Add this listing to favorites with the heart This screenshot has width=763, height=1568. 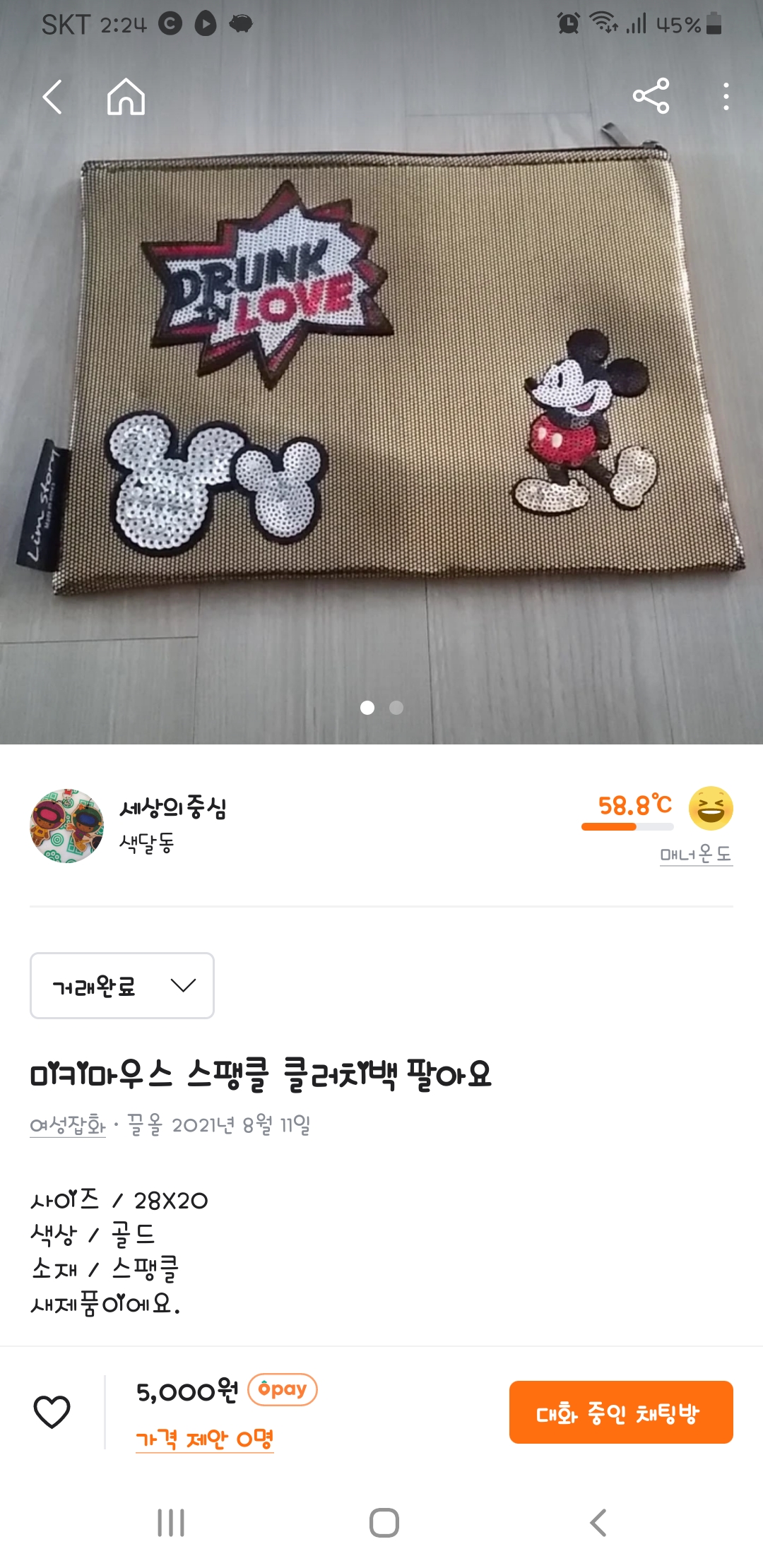(x=52, y=1411)
